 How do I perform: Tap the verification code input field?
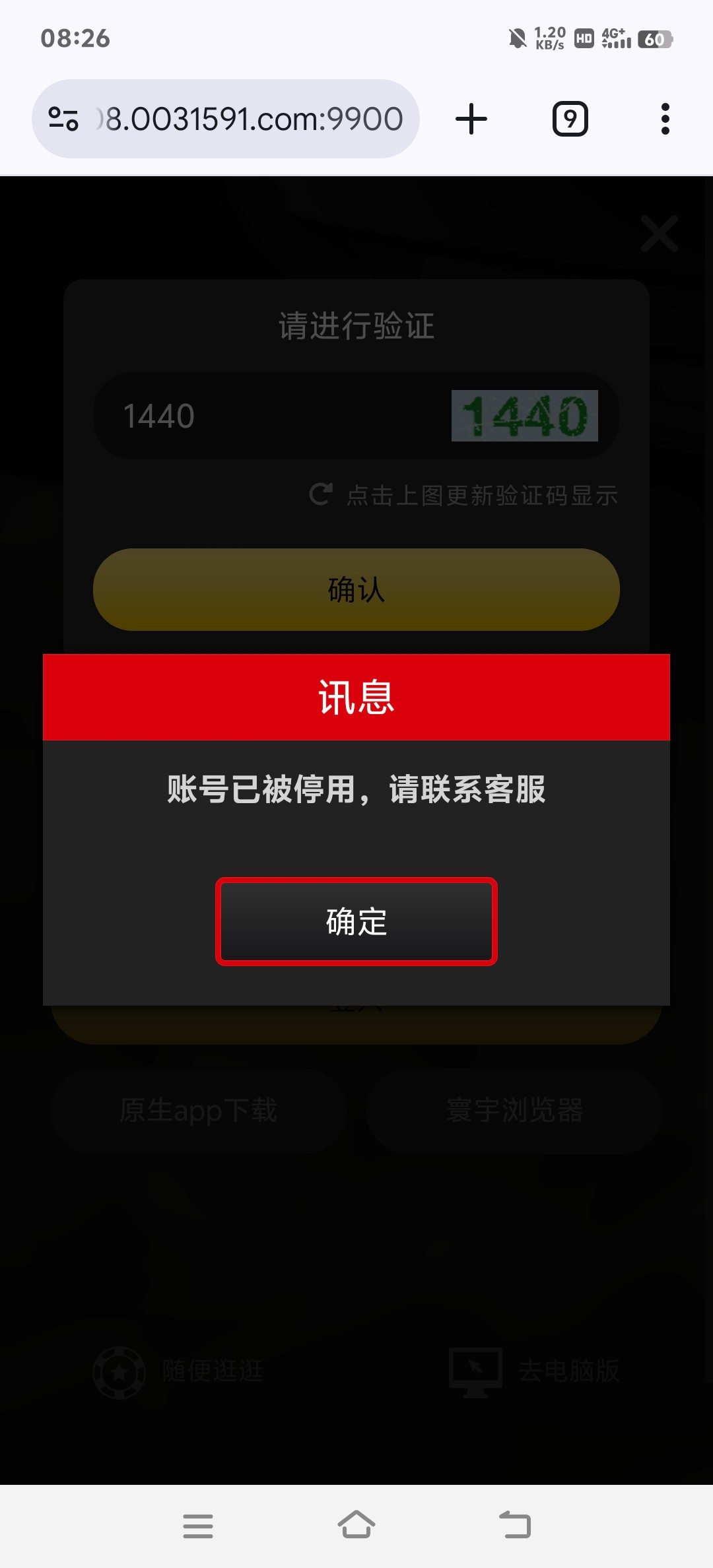coord(271,416)
